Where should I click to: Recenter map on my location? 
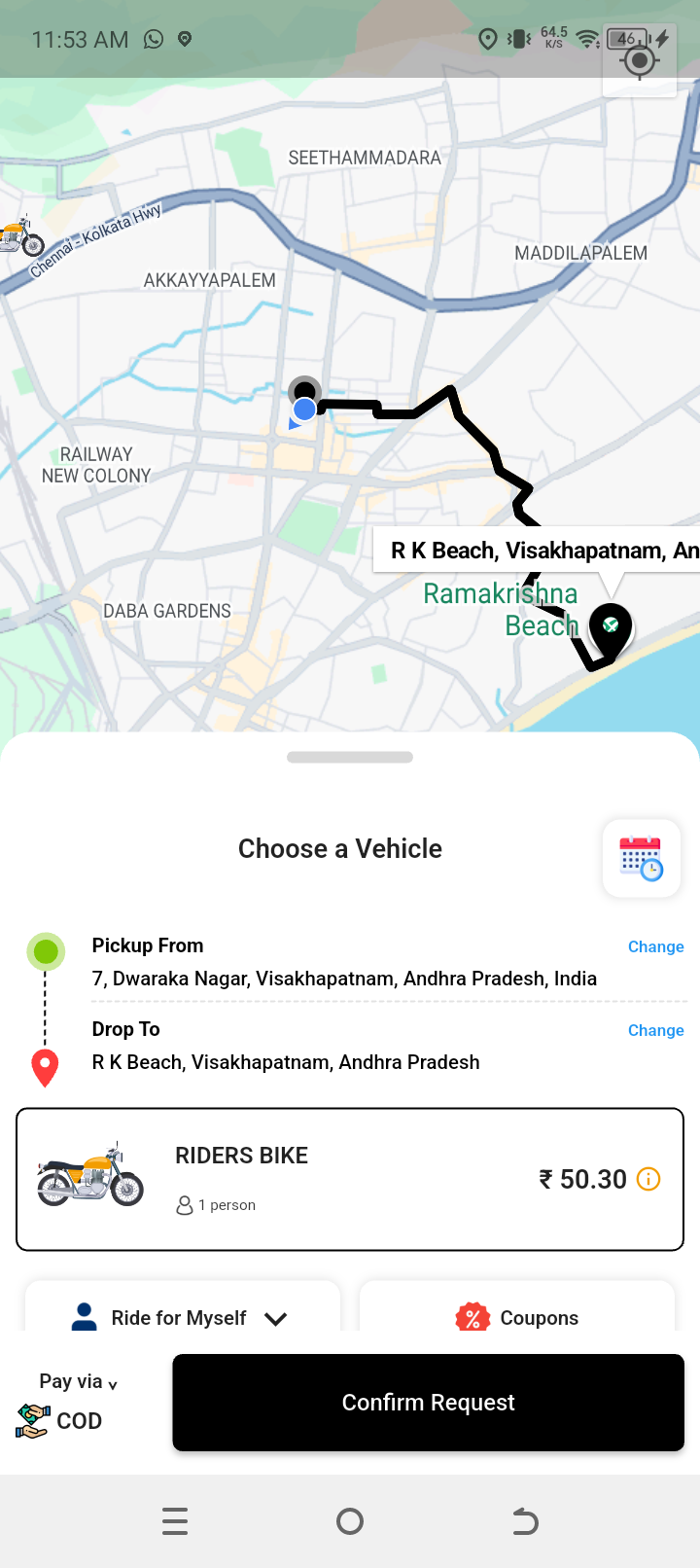pyautogui.click(x=639, y=60)
